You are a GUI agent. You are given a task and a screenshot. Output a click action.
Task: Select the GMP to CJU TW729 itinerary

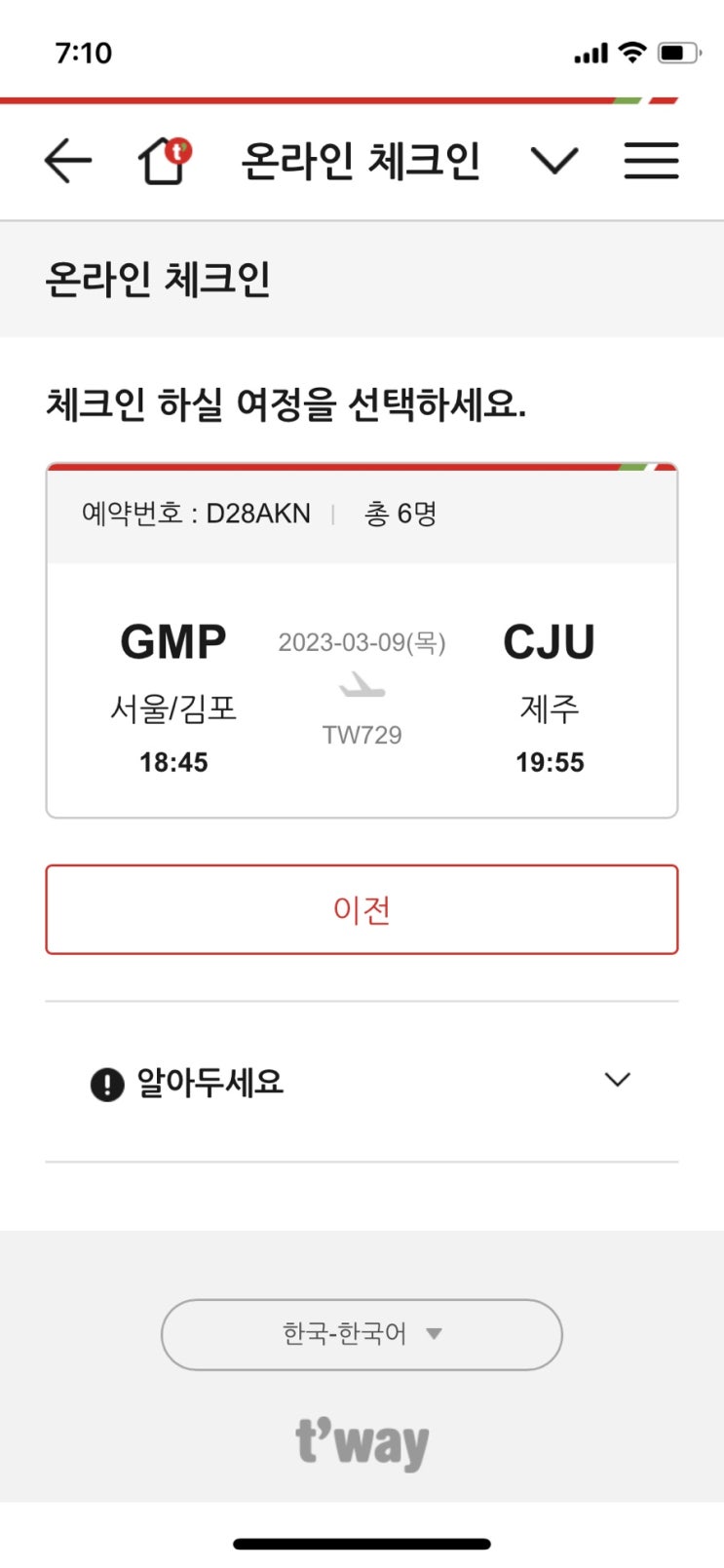362,641
